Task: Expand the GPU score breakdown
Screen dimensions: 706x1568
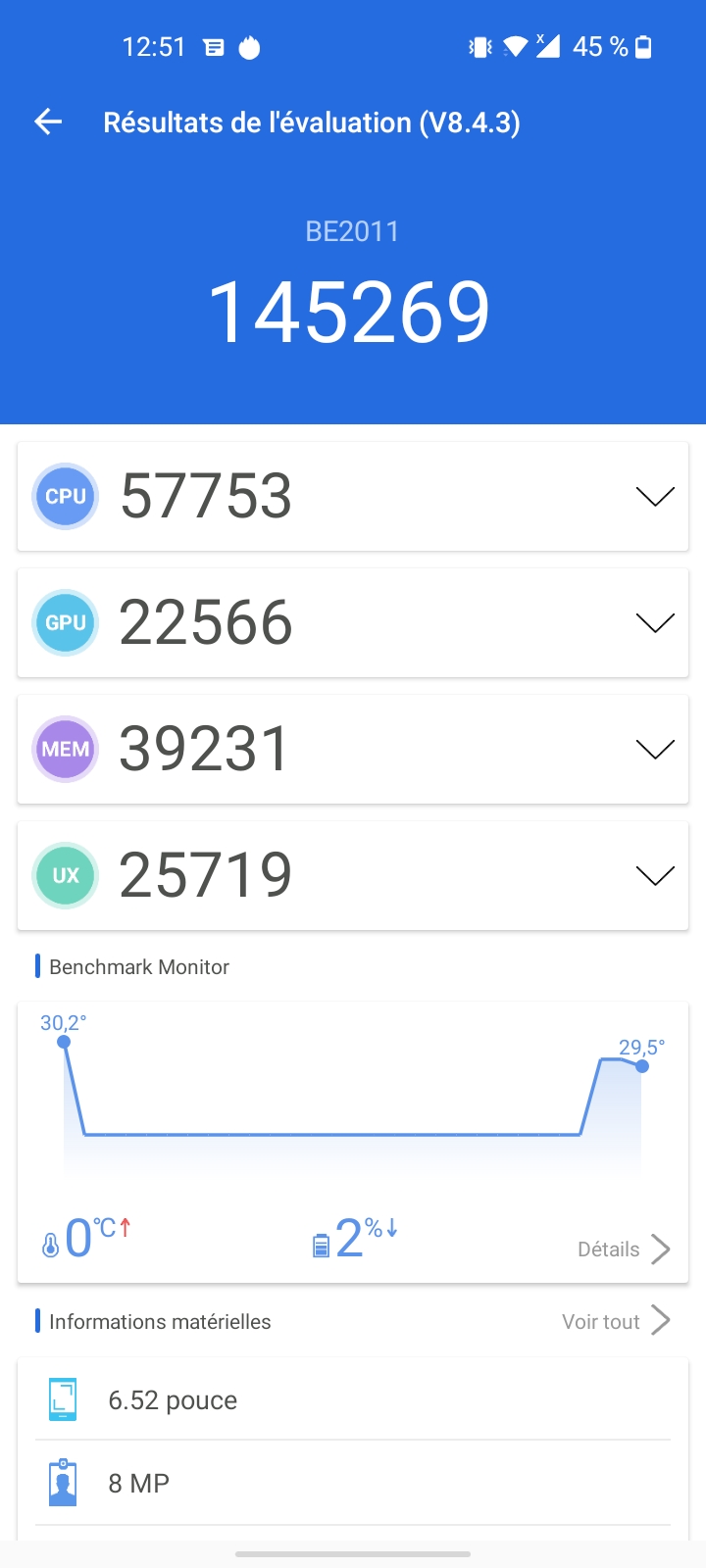Action: 654,623
